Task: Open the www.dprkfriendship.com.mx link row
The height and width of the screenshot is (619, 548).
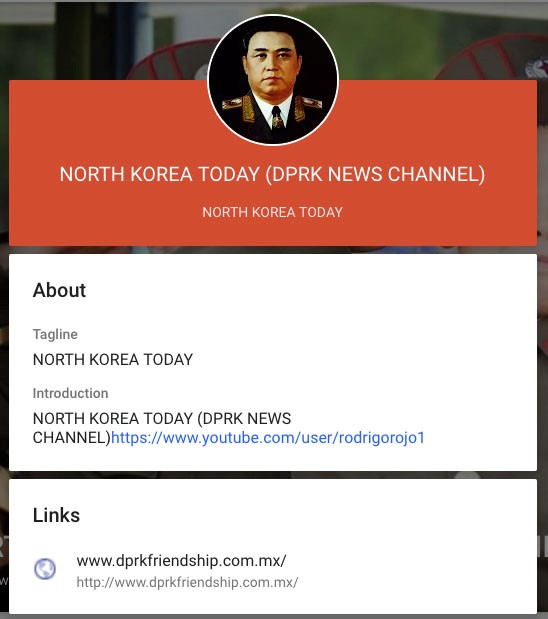Action: coord(273,570)
